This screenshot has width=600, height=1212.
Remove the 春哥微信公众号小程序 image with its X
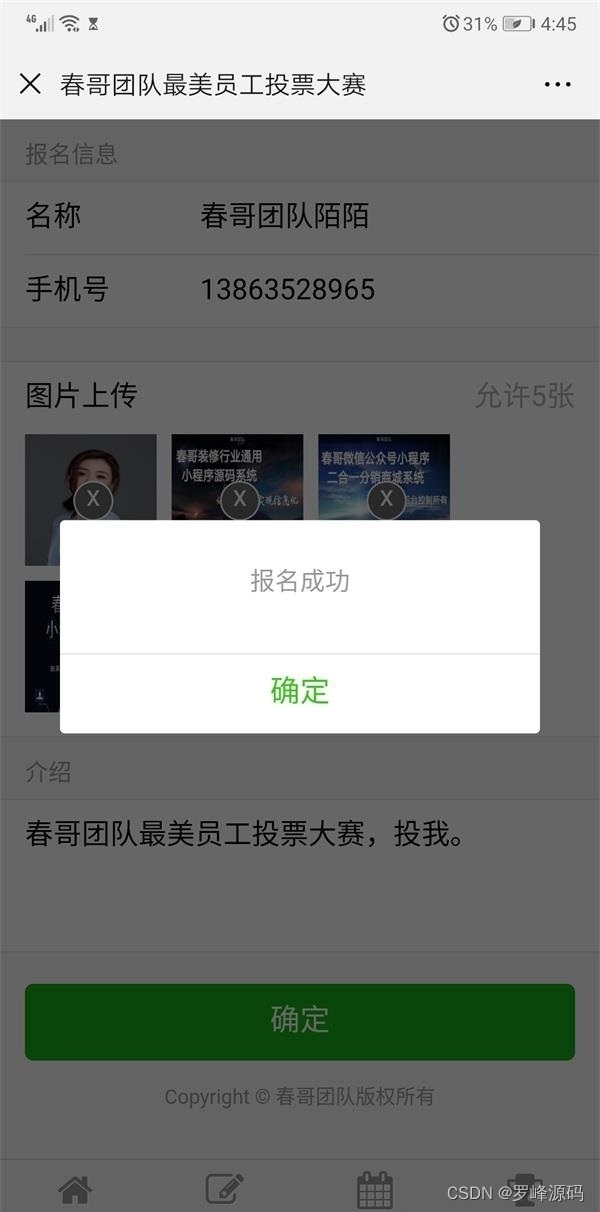pyautogui.click(x=386, y=500)
